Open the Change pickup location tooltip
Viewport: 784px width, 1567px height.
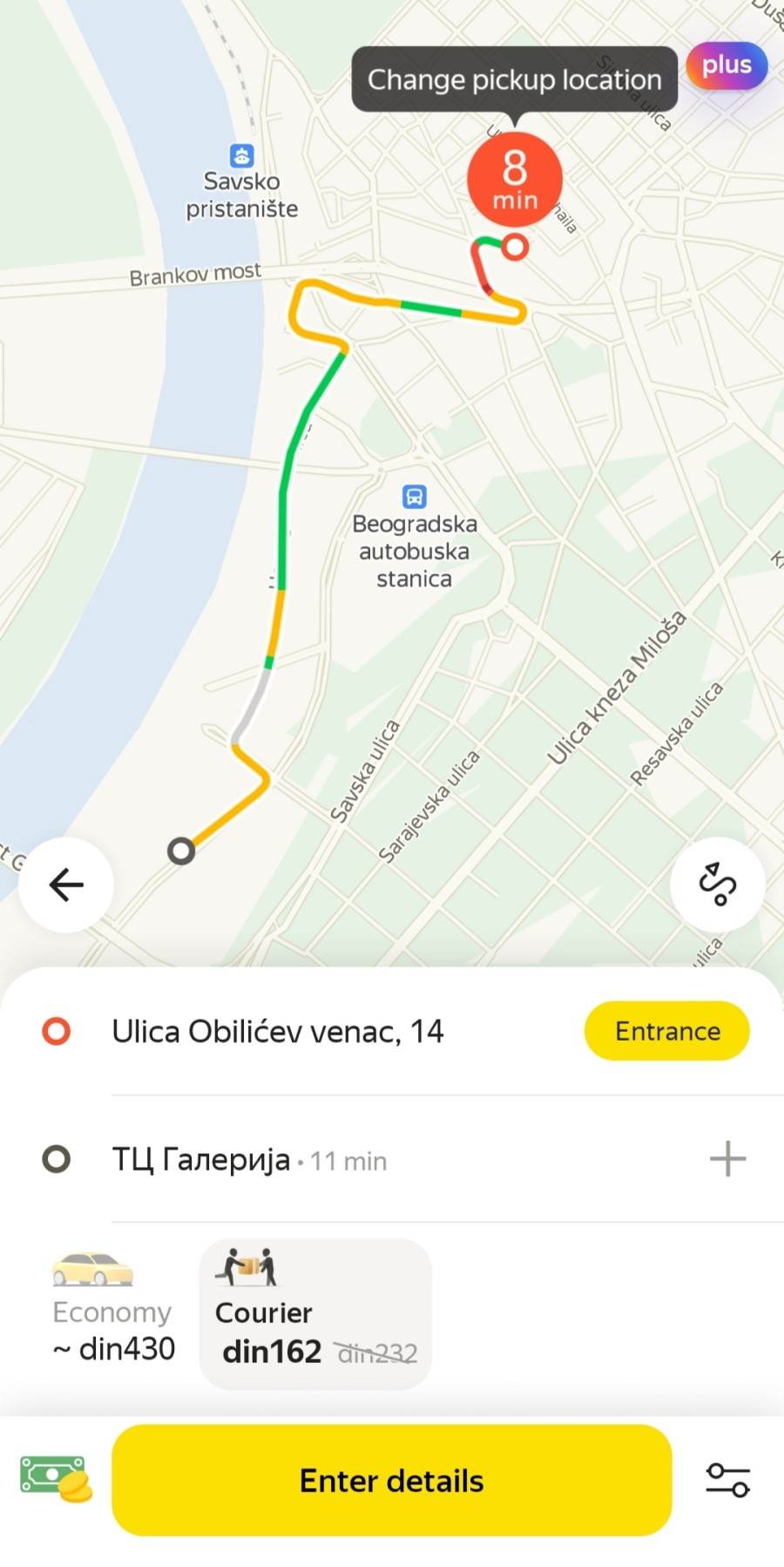(x=514, y=78)
